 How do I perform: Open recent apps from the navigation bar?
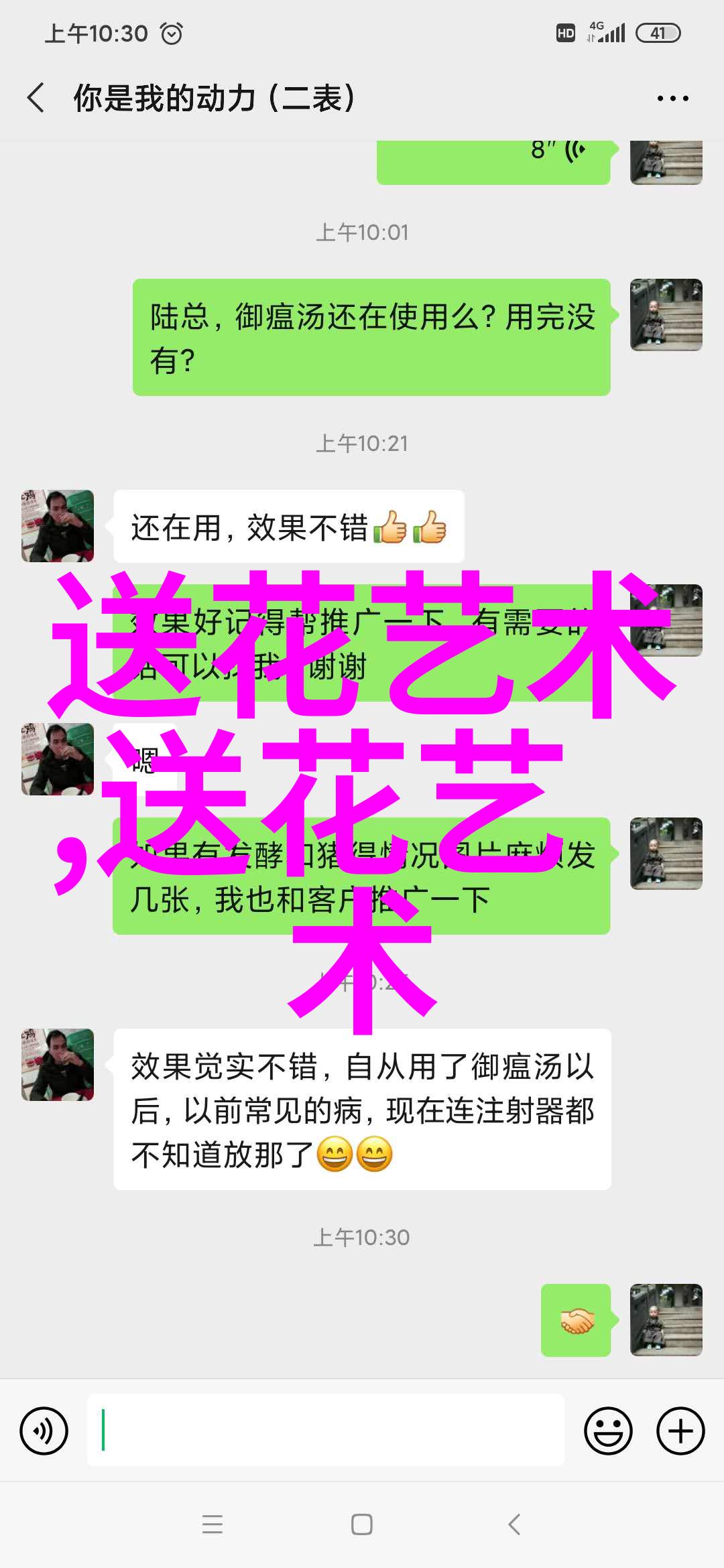click(x=213, y=1524)
